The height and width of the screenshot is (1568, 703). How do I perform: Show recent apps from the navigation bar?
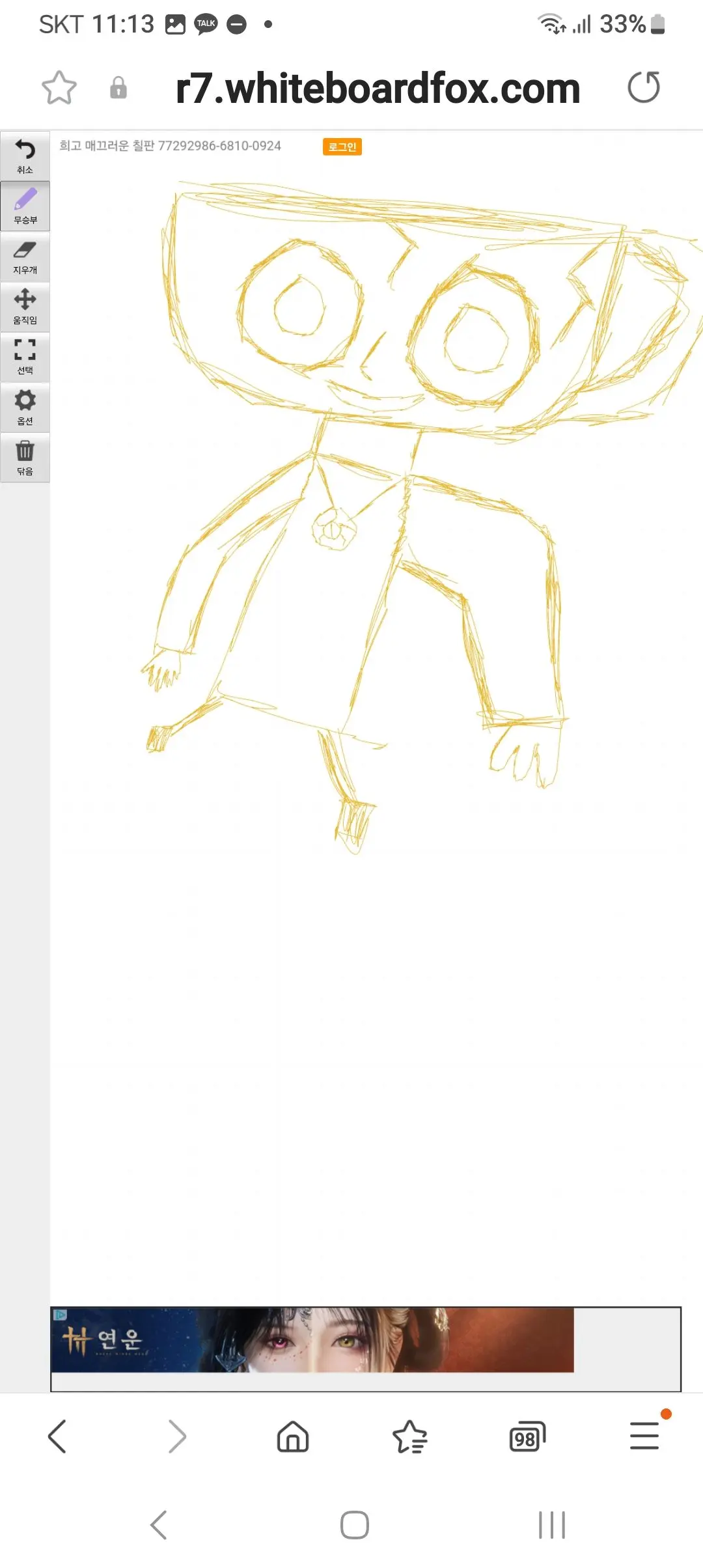[x=552, y=1525]
